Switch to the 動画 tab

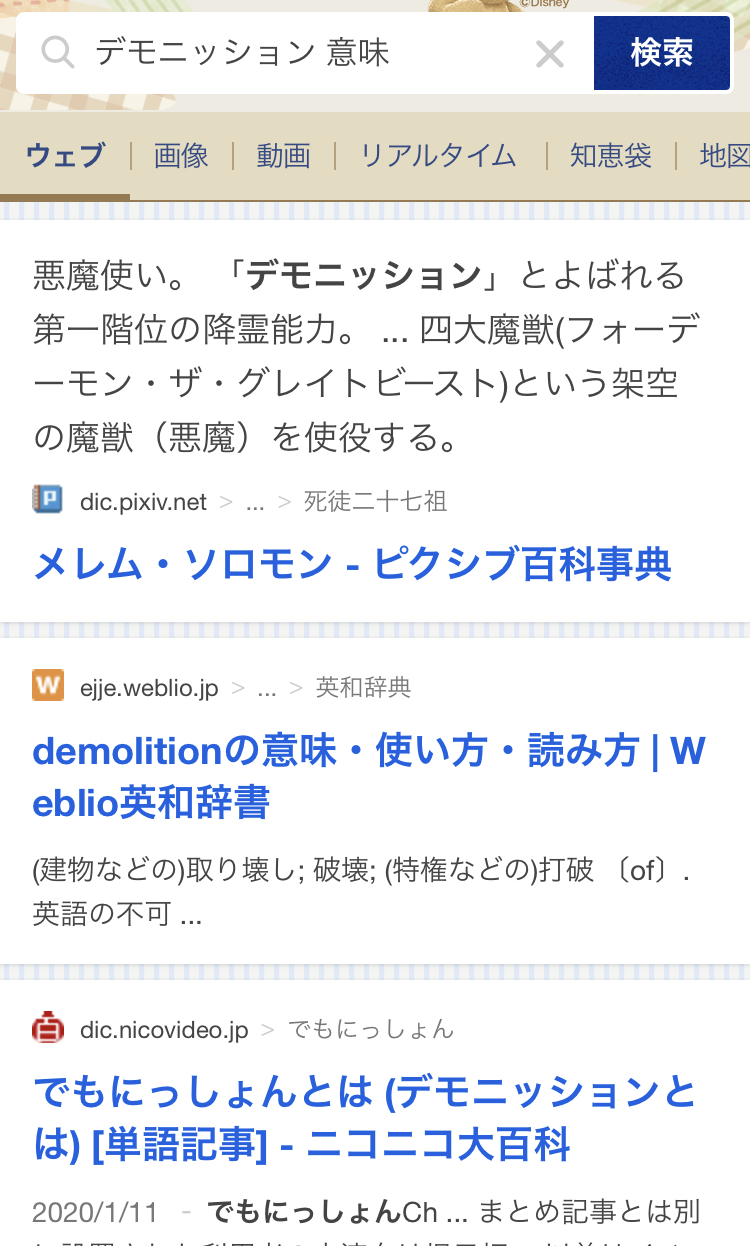coord(283,156)
